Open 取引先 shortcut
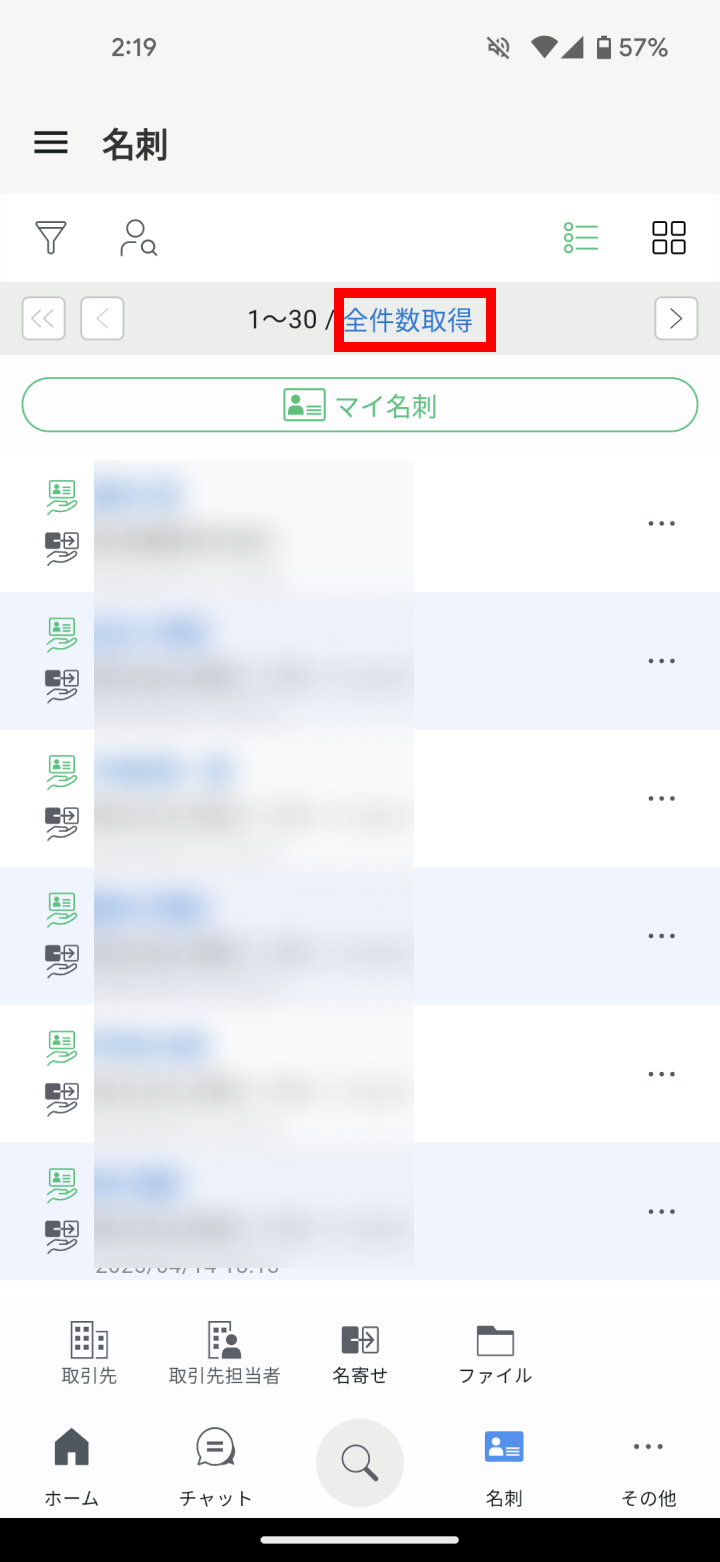 pyautogui.click(x=89, y=1353)
